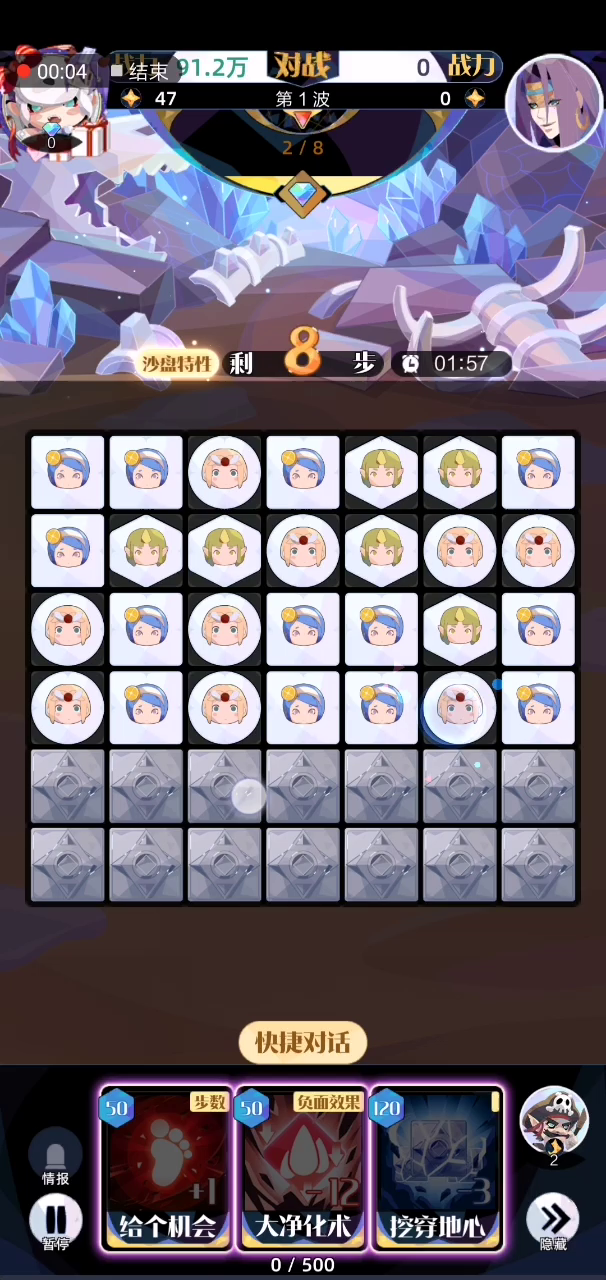Stop screen recording via 结束
The height and width of the screenshot is (1280, 606).
point(140,72)
